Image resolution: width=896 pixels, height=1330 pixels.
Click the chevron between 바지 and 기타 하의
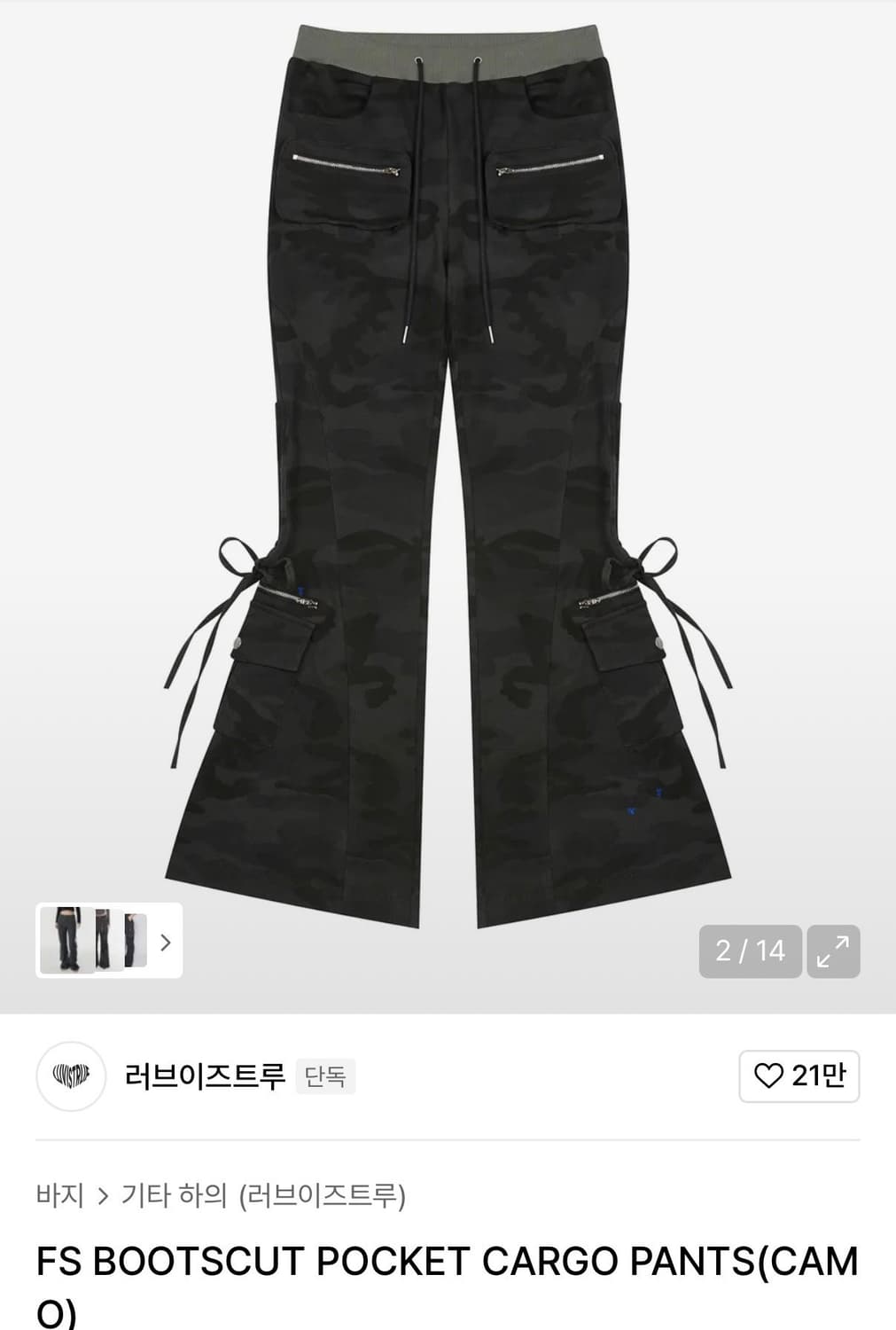tap(103, 1194)
